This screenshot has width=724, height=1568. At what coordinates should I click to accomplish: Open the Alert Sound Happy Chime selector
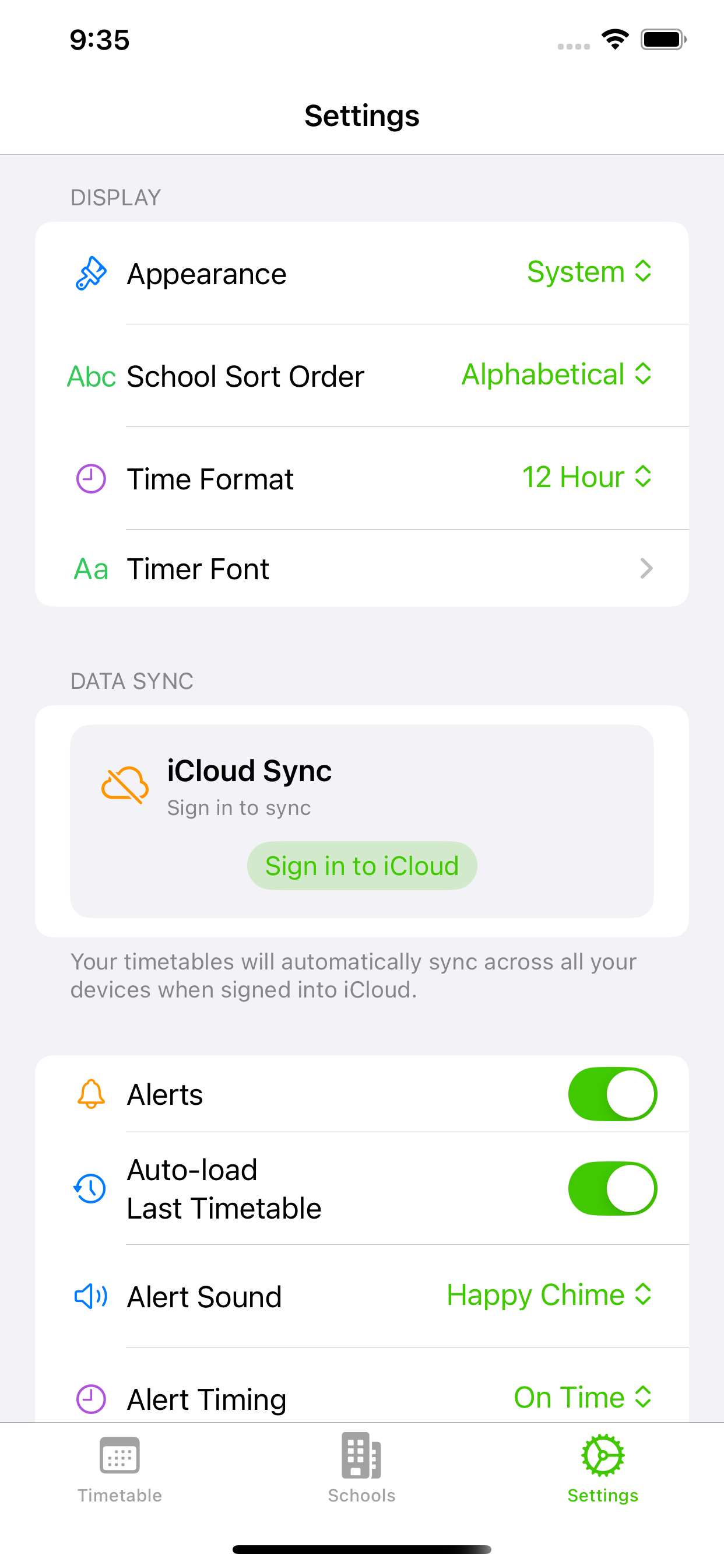[x=548, y=1296]
